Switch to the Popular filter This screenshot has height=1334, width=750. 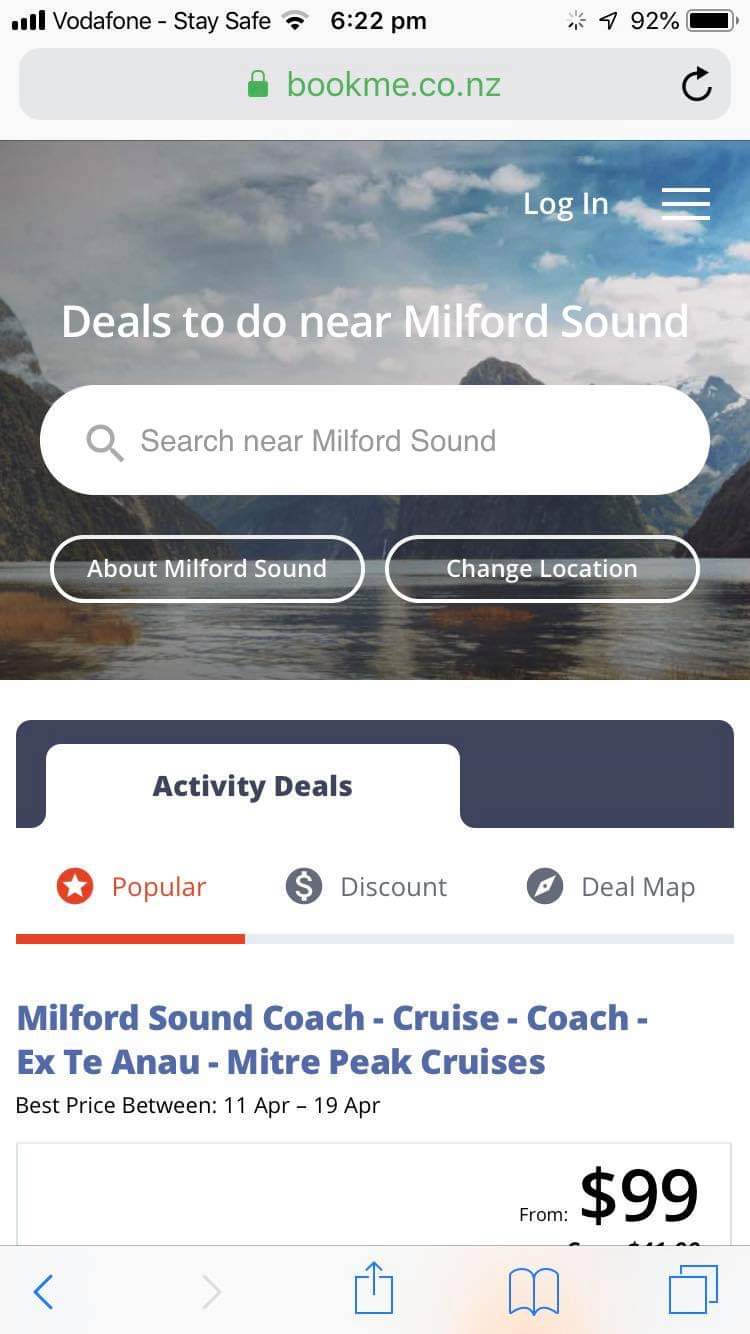[x=131, y=887]
